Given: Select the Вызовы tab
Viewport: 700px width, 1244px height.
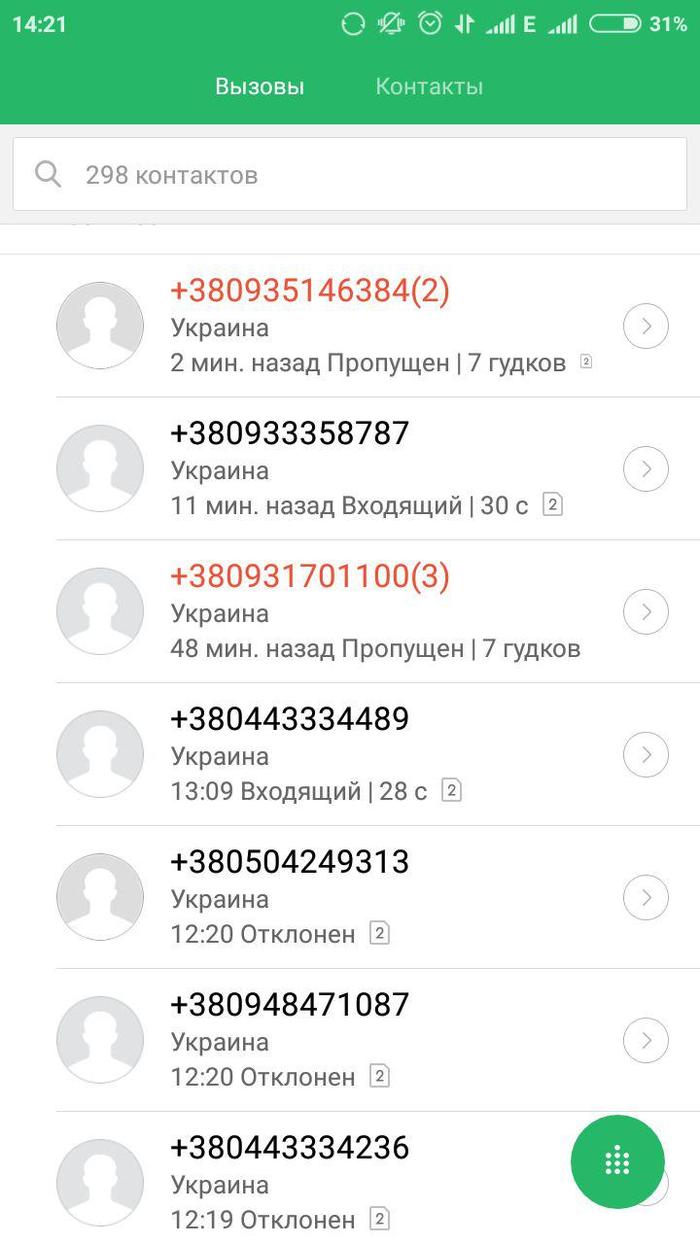Looking at the screenshot, I should [x=259, y=87].
